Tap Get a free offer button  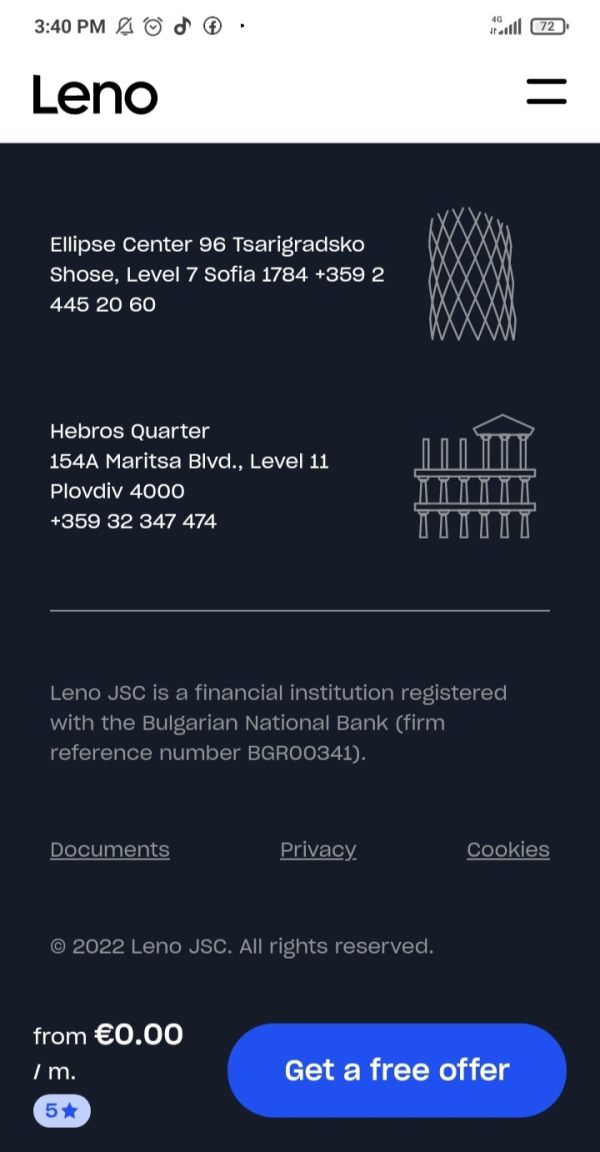click(x=397, y=1070)
